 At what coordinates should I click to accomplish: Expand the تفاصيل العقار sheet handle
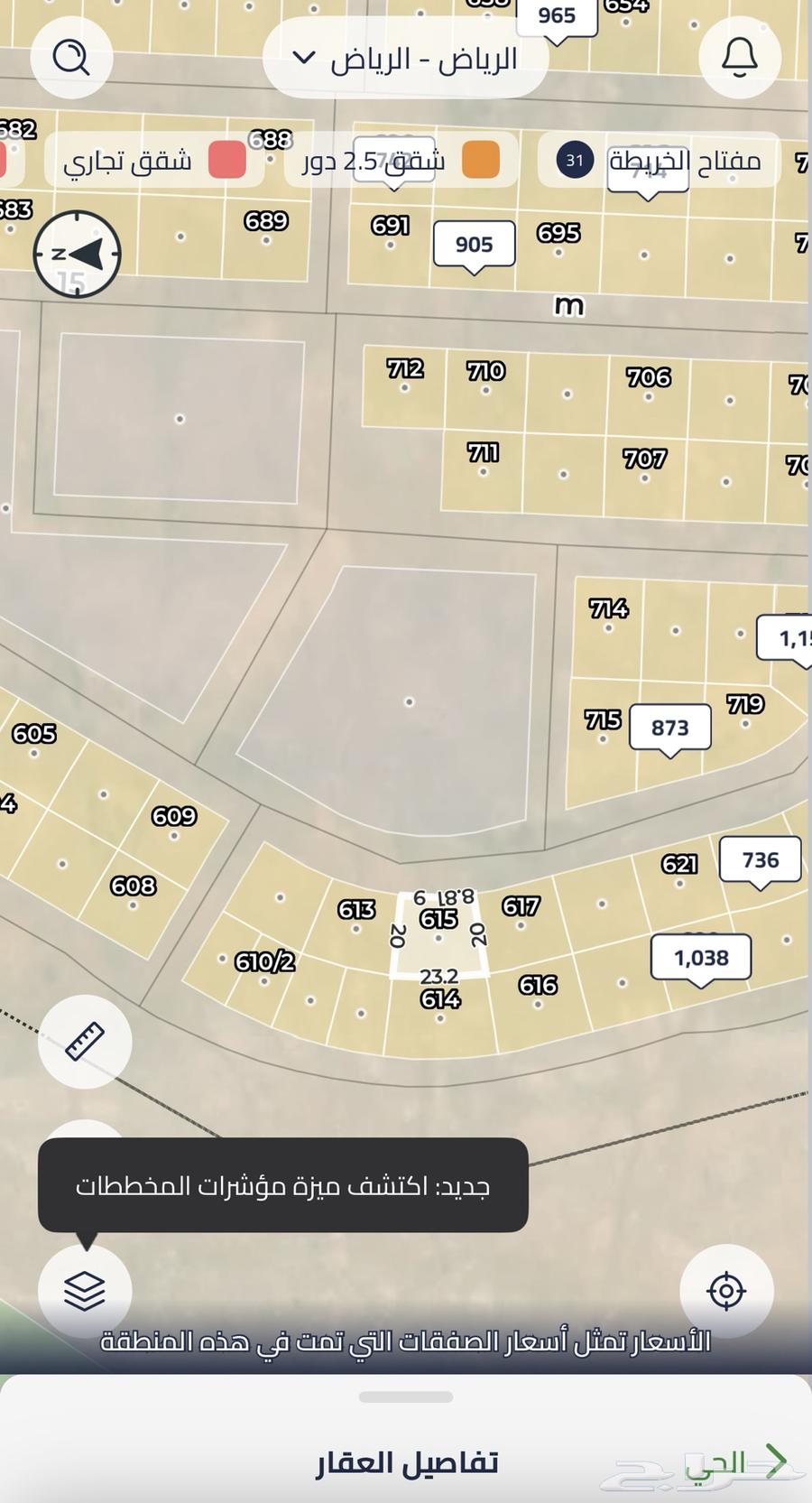coord(406,1396)
